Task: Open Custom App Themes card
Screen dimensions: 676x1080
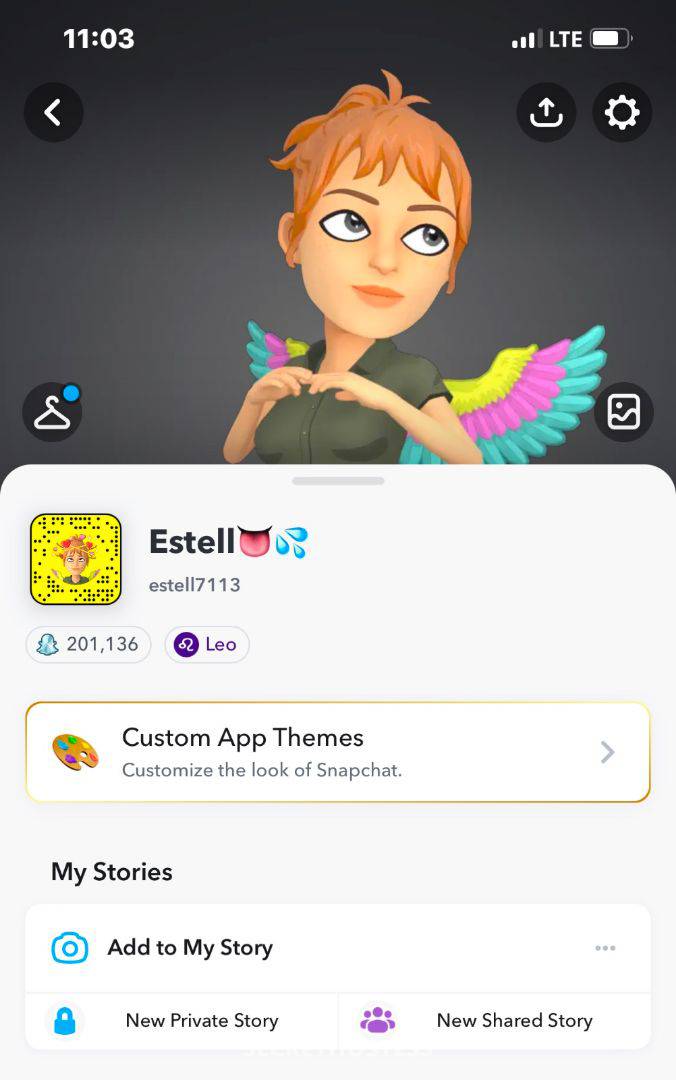Action: pyautogui.click(x=338, y=752)
